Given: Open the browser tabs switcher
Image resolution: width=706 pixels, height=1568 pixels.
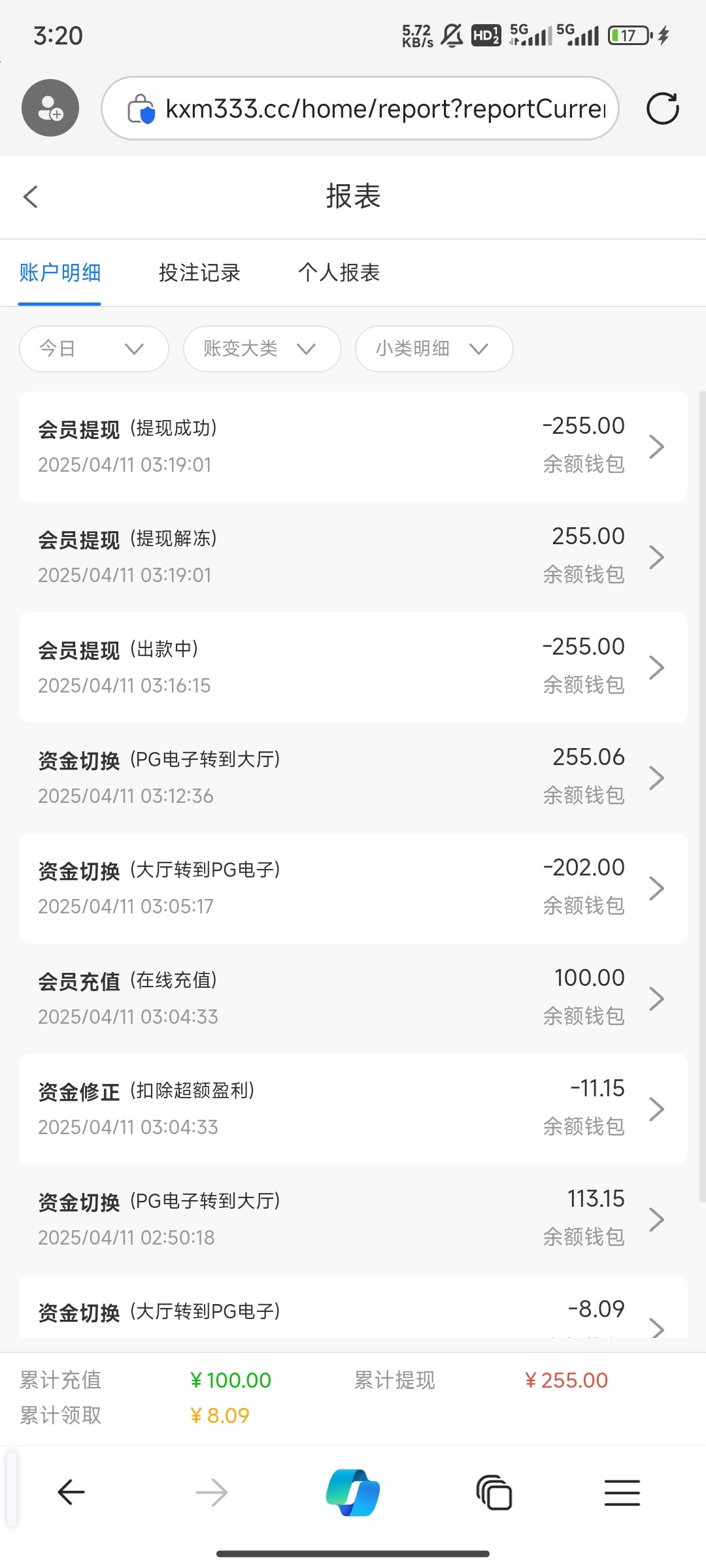Looking at the screenshot, I should (494, 1493).
